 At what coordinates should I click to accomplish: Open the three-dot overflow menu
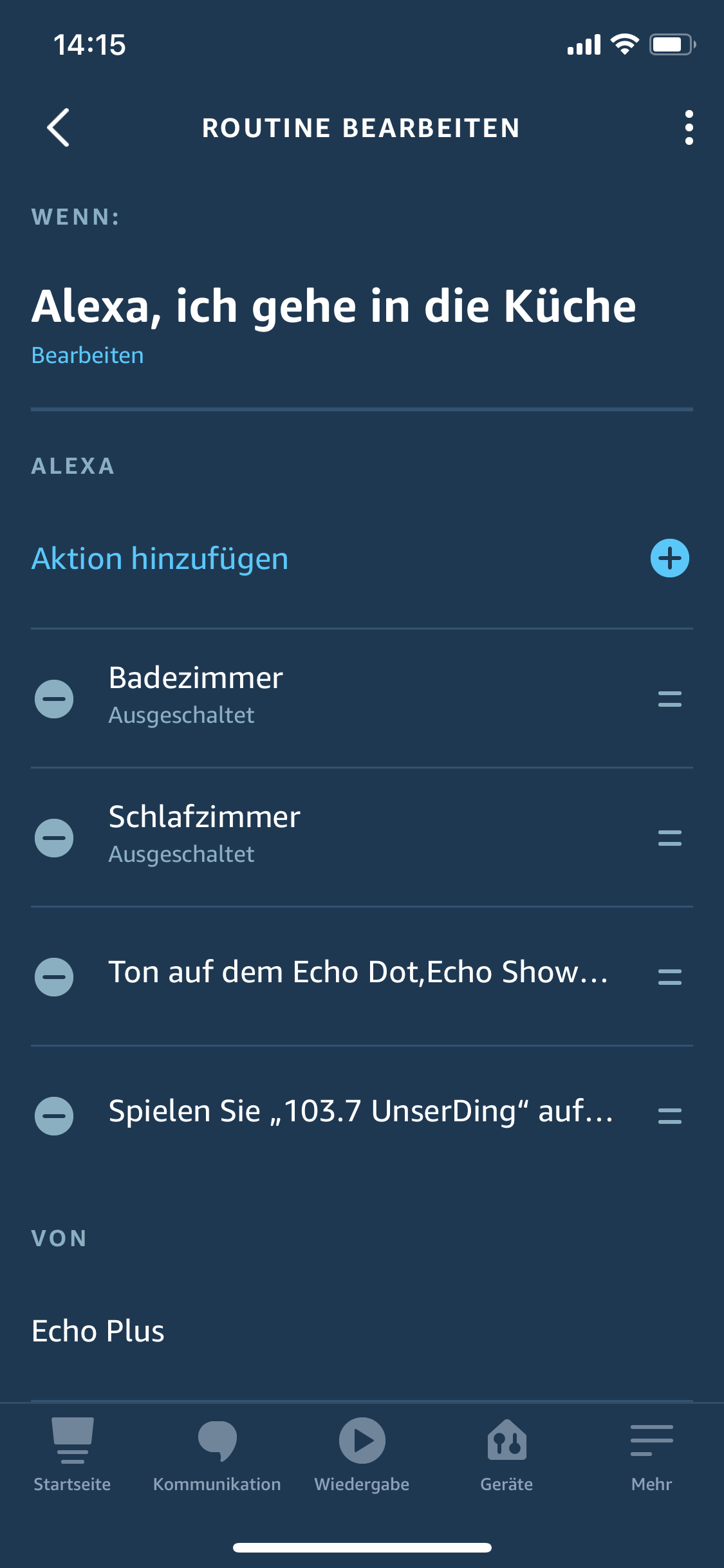689,127
